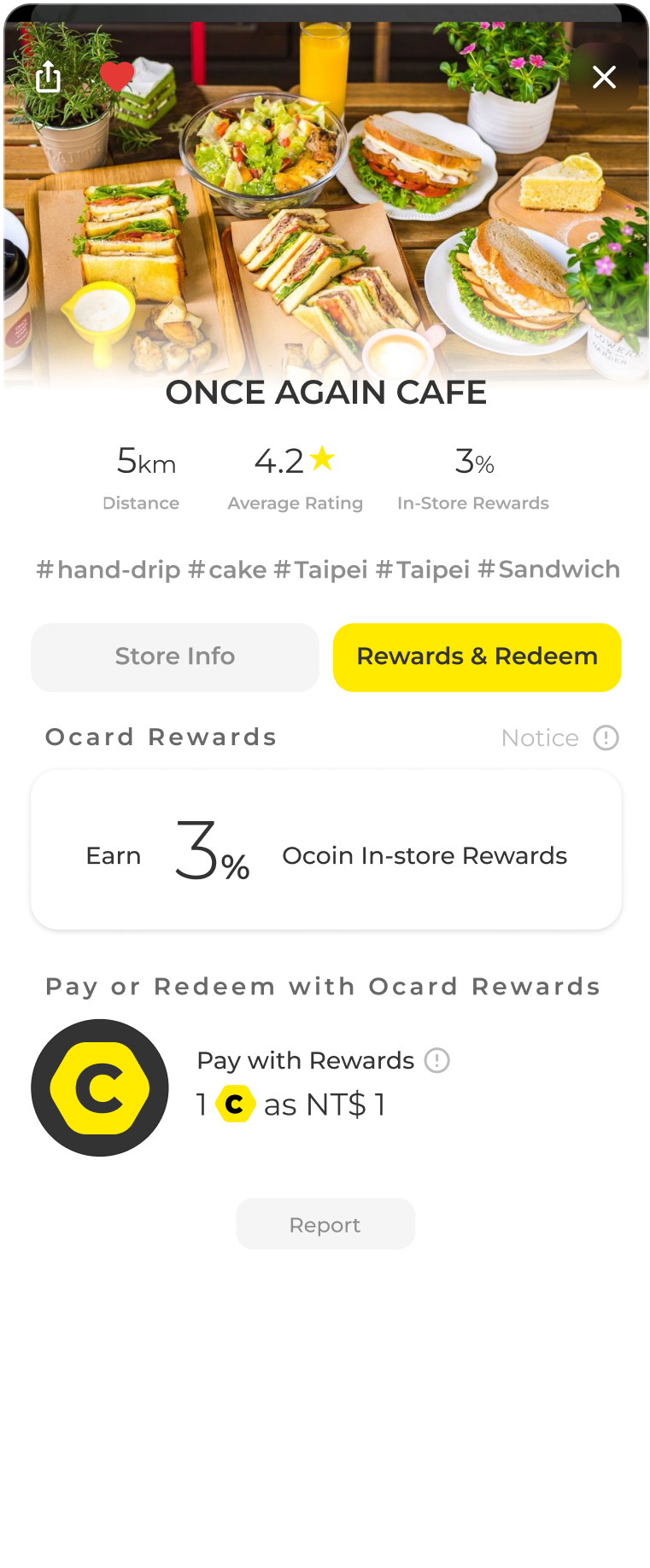Screen dimensions: 650x1568
Task: Tap the Report button
Action: point(325,1223)
